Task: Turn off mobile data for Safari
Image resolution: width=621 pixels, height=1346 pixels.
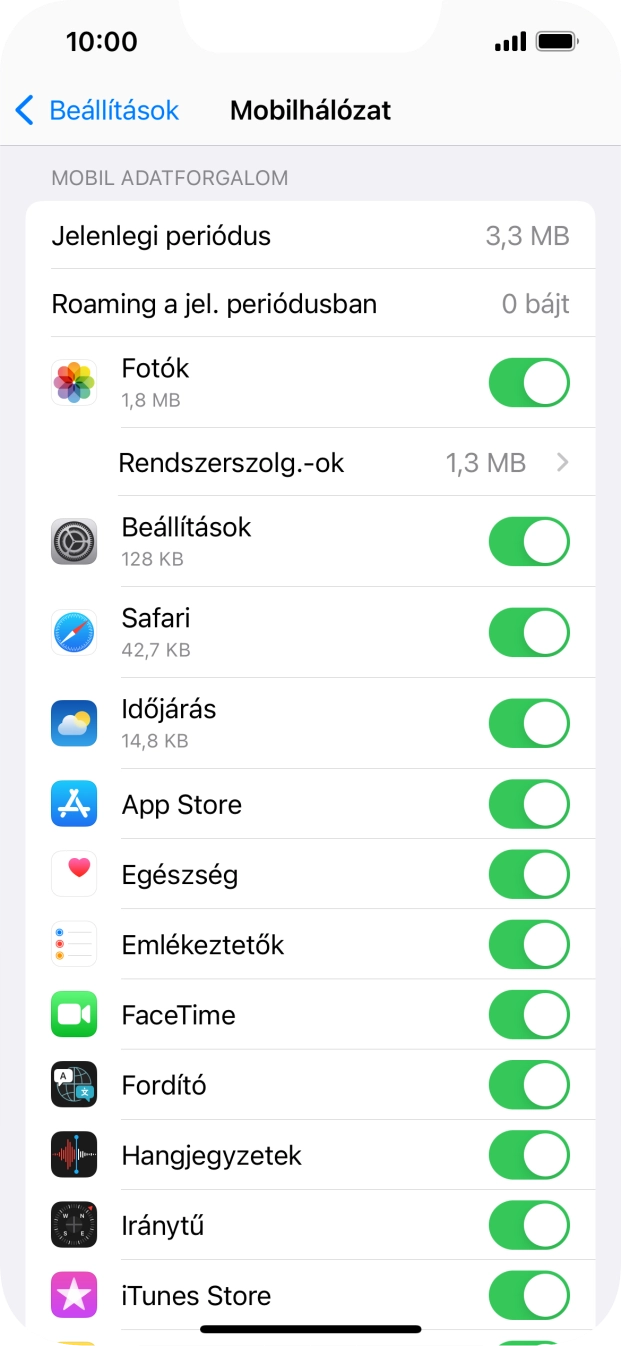Action: coord(528,633)
